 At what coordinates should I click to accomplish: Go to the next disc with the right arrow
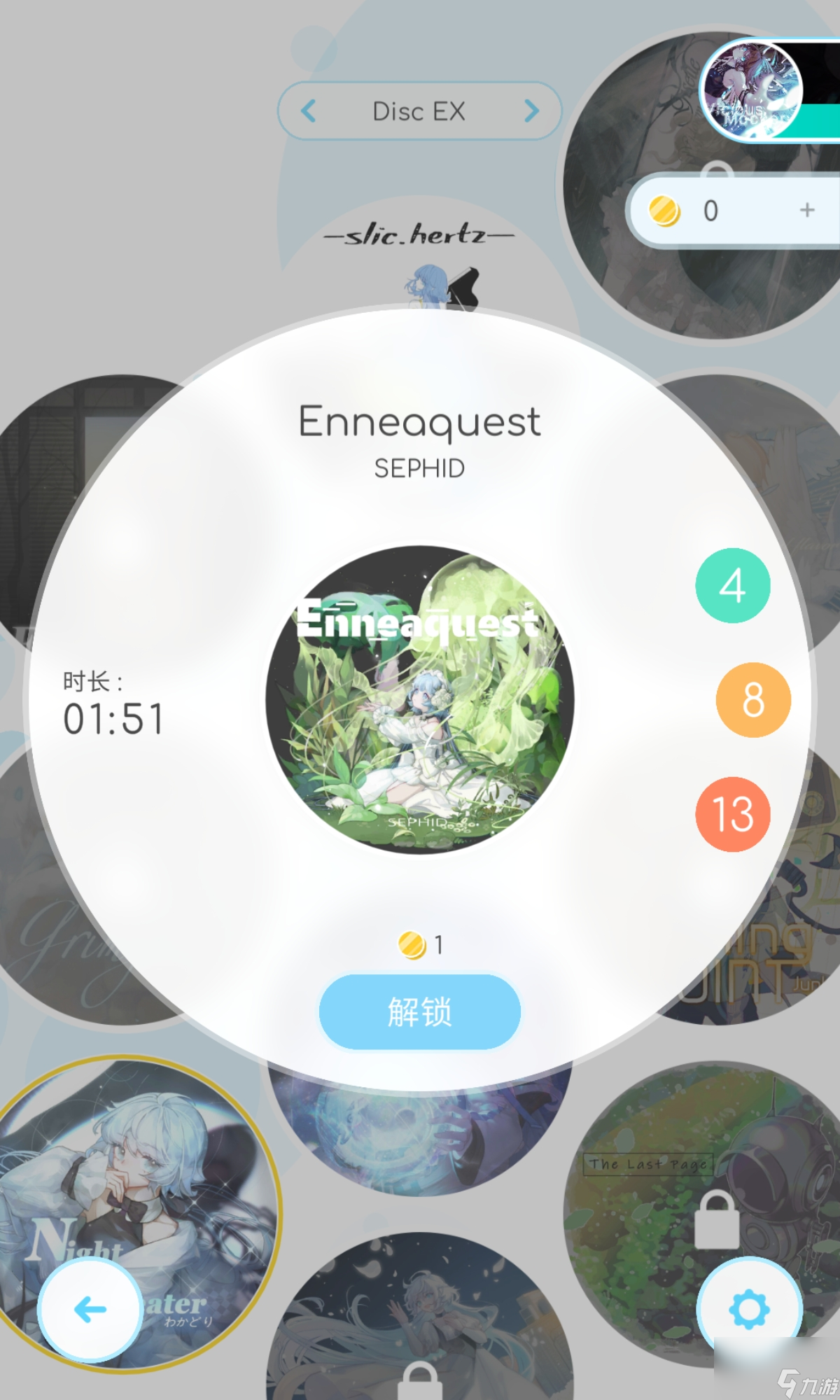click(x=531, y=111)
